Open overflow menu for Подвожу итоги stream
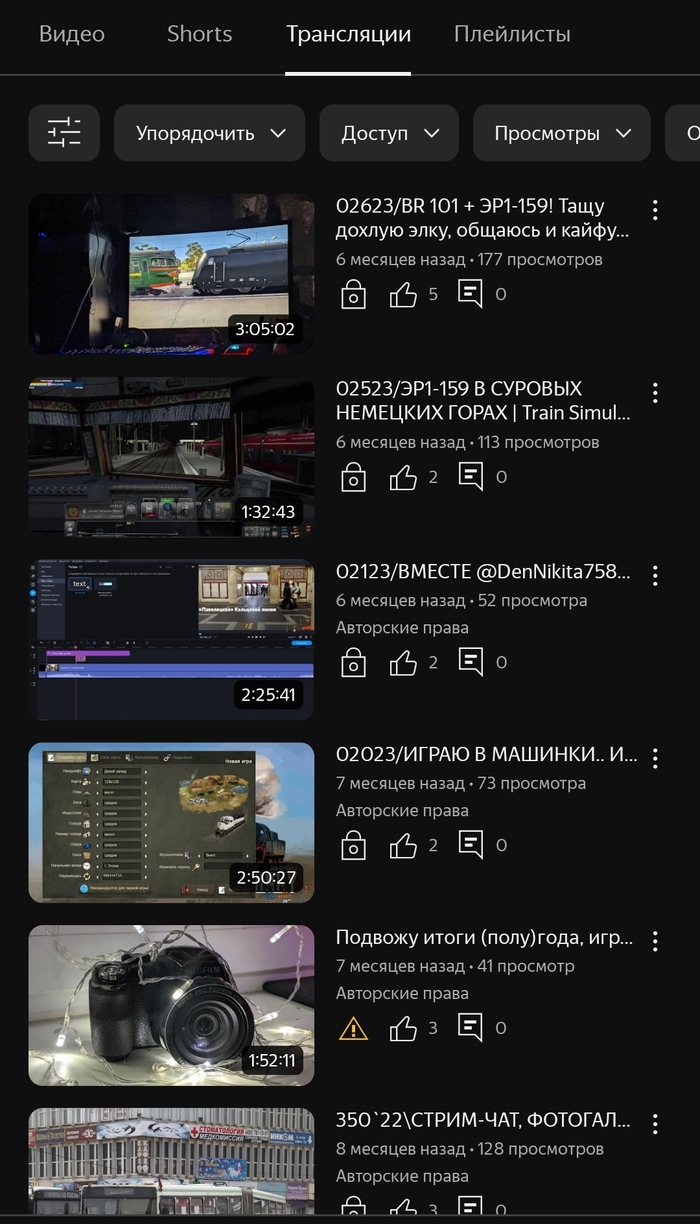 [x=655, y=941]
